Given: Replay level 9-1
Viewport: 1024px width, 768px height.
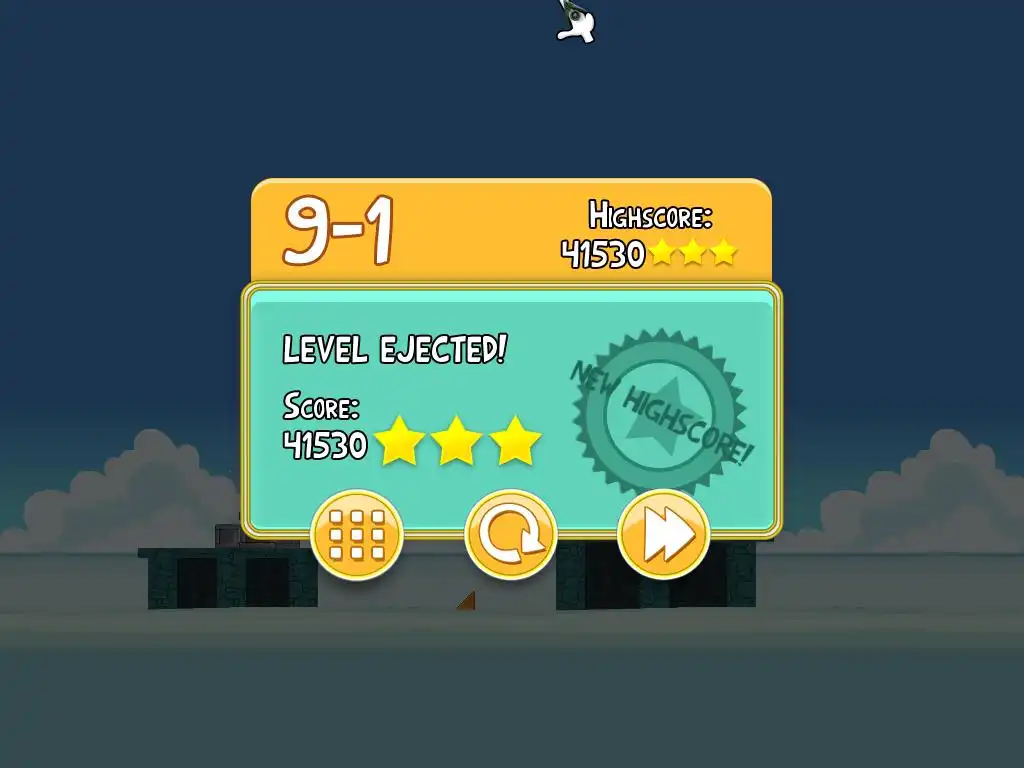Looking at the screenshot, I should (x=510, y=536).
